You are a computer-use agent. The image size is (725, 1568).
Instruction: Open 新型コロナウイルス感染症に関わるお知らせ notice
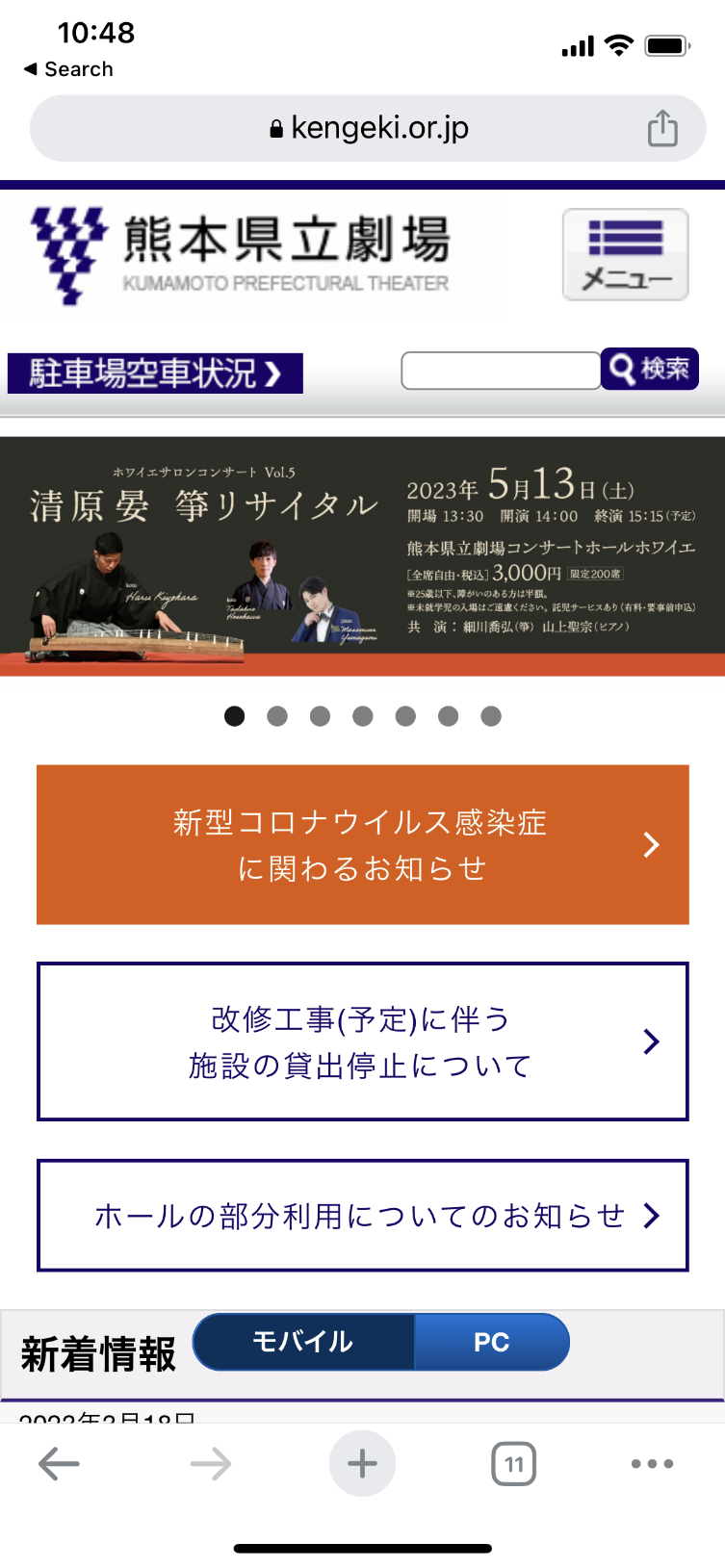[362, 845]
